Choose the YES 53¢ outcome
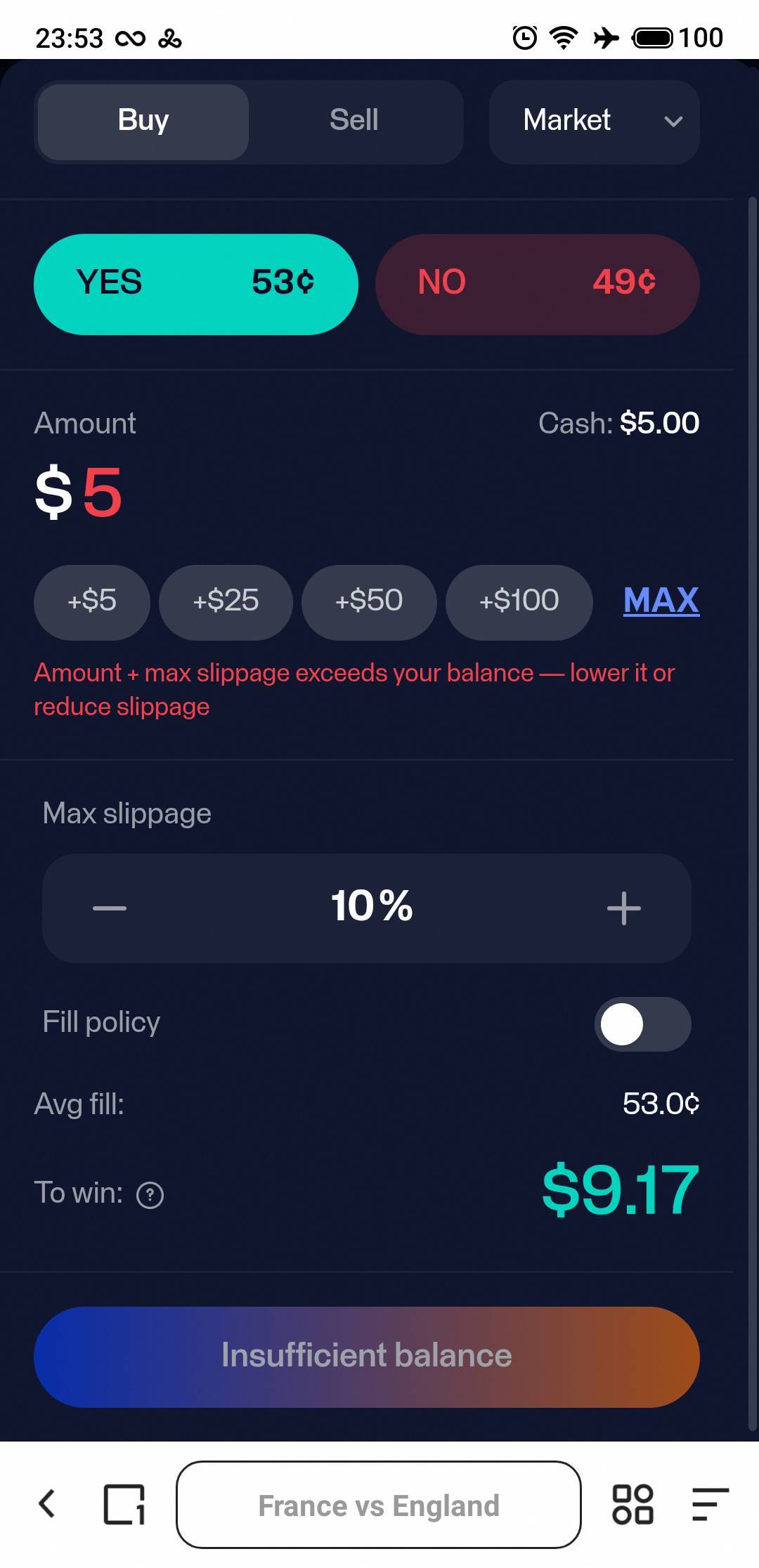The height and width of the screenshot is (1568, 759). [196, 284]
